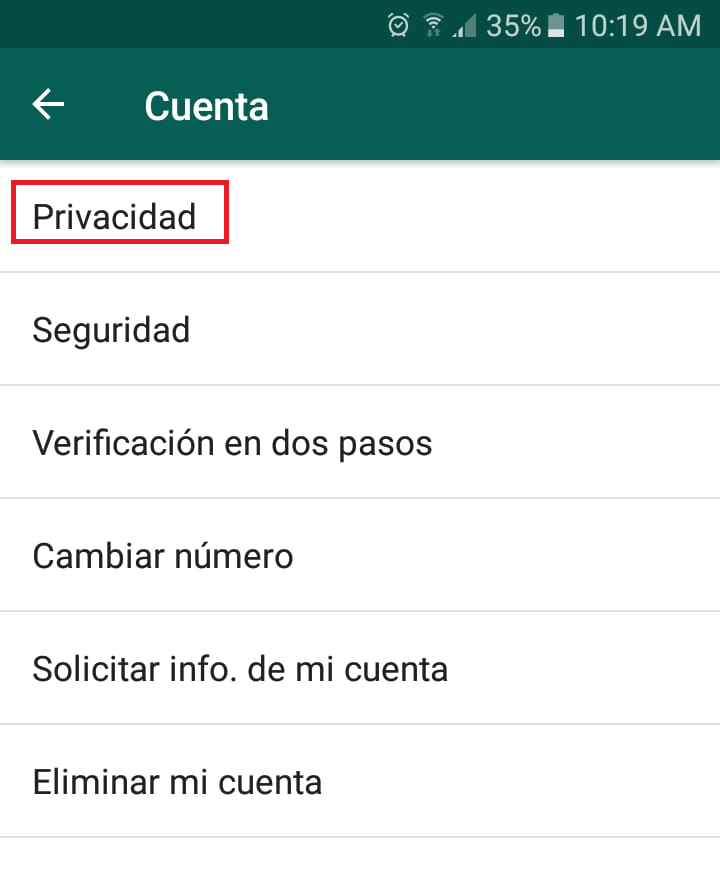Choose Eliminar mi cuenta

(177, 781)
